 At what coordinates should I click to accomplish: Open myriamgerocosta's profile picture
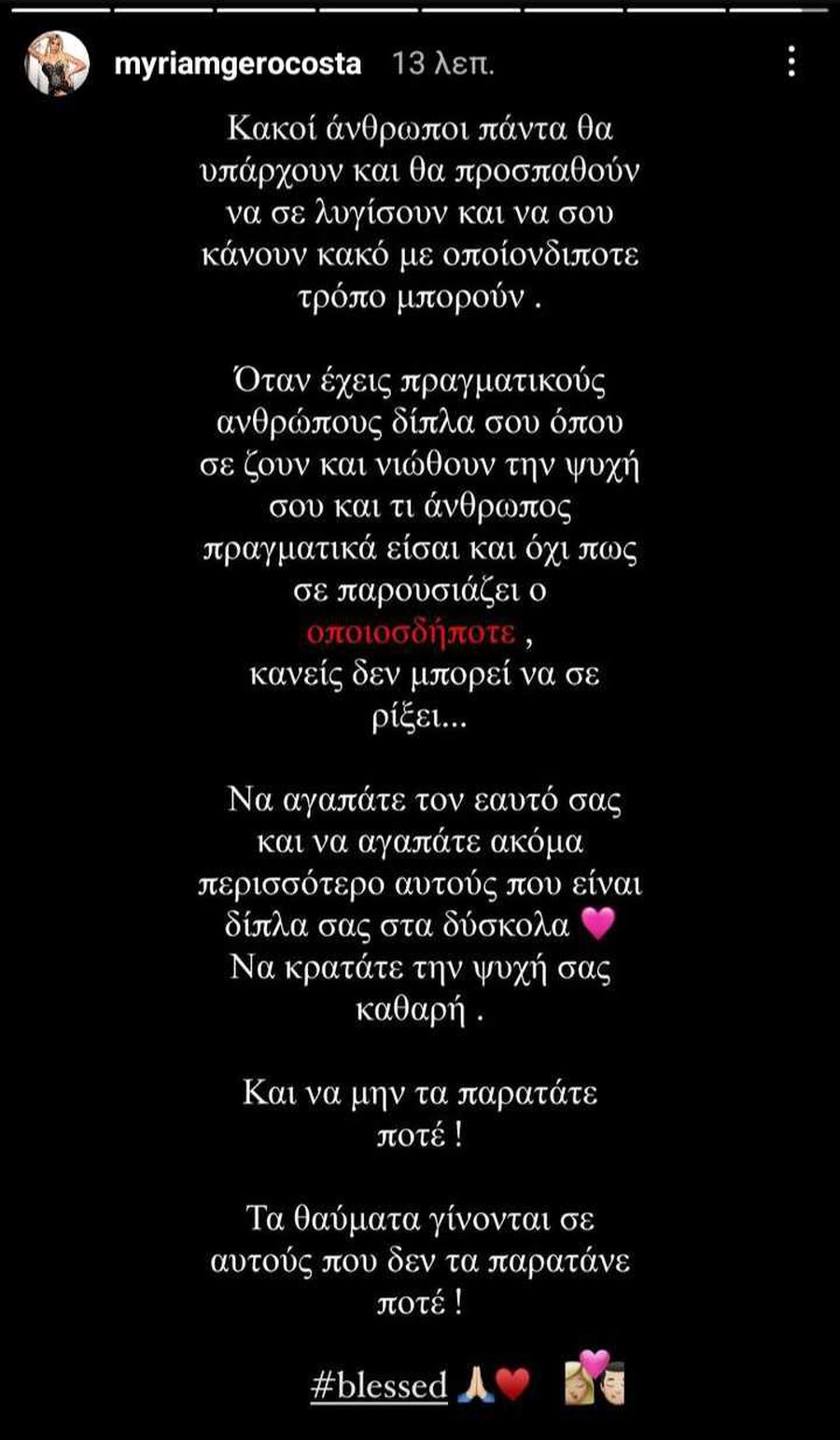click(58, 63)
